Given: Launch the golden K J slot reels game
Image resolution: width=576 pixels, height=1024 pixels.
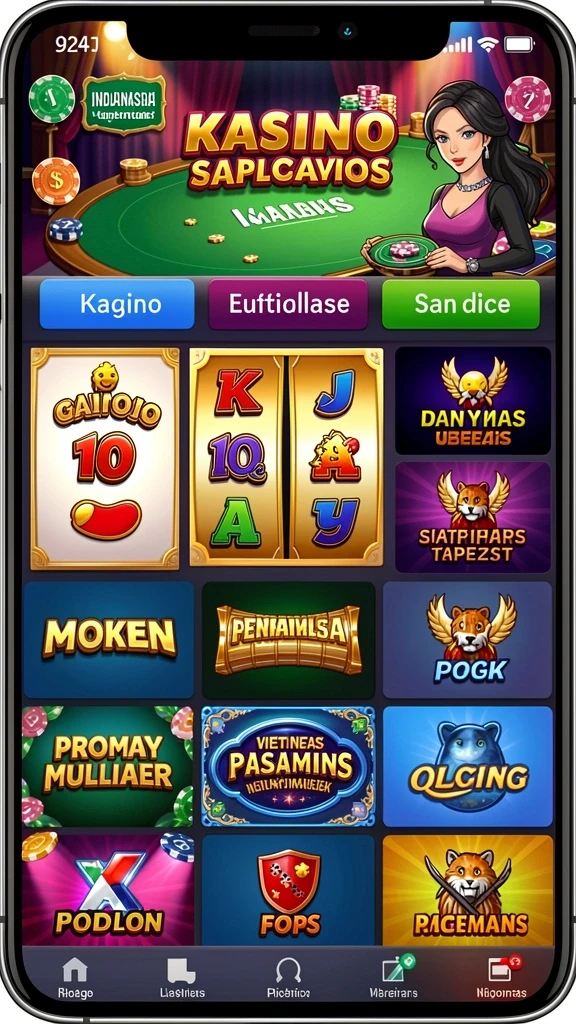Looking at the screenshot, I should [287, 457].
